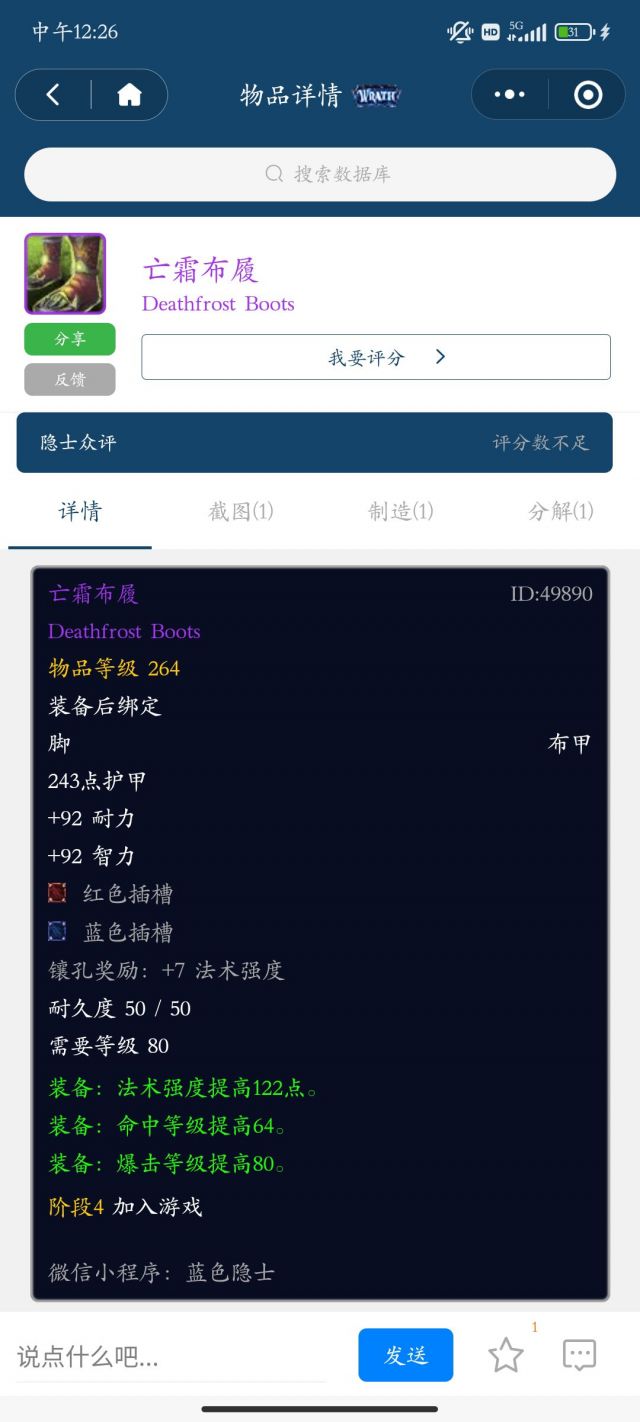Tap the gray 反馈 button
Image resolution: width=640 pixels, height=1422 pixels.
click(70, 379)
